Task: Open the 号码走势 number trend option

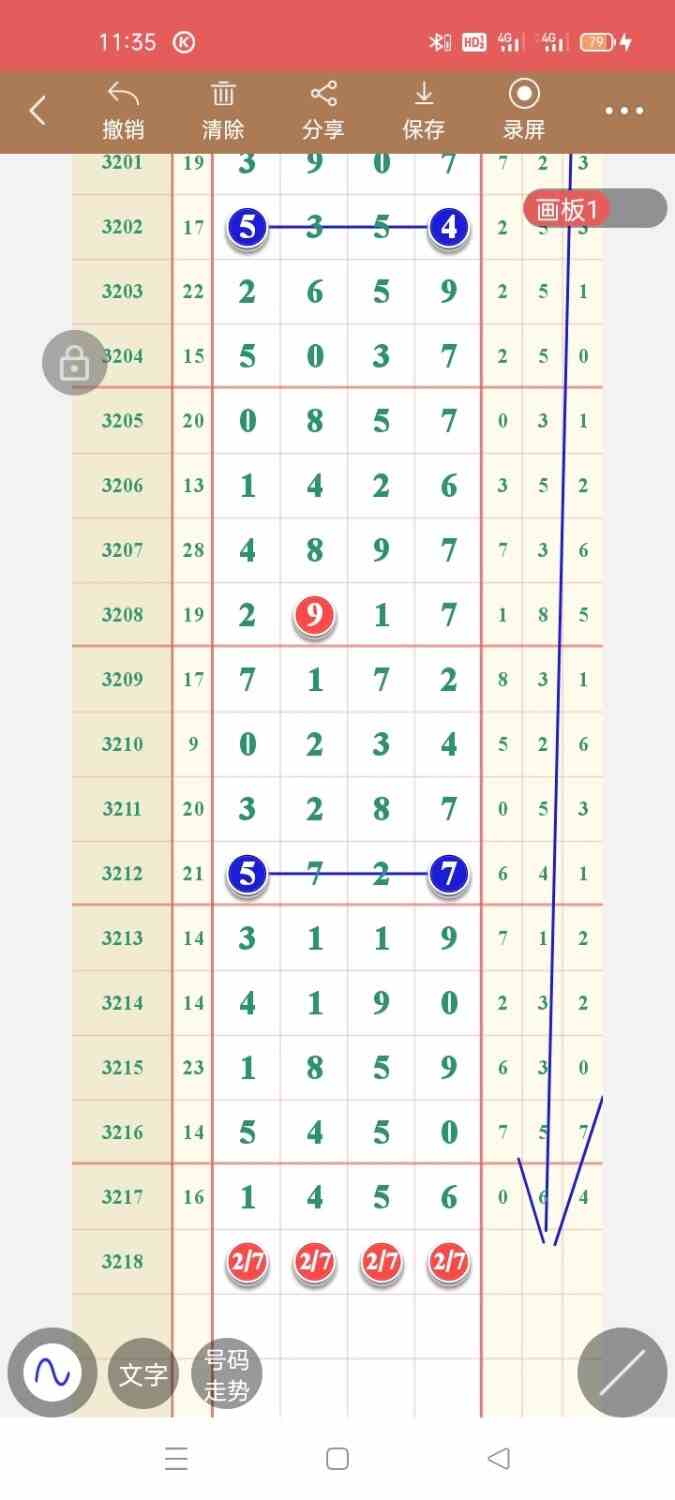Action: click(226, 1375)
